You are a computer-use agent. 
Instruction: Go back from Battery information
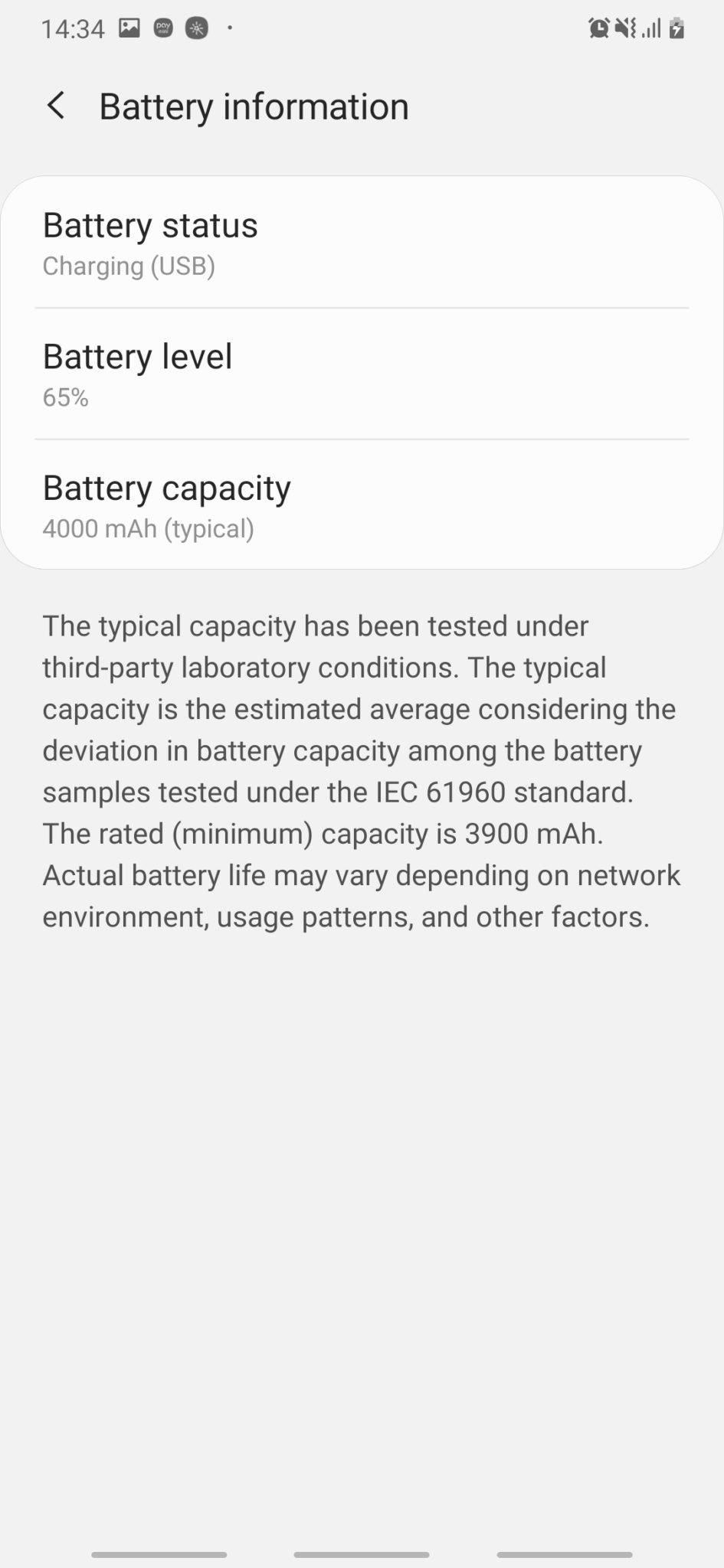coord(56,106)
